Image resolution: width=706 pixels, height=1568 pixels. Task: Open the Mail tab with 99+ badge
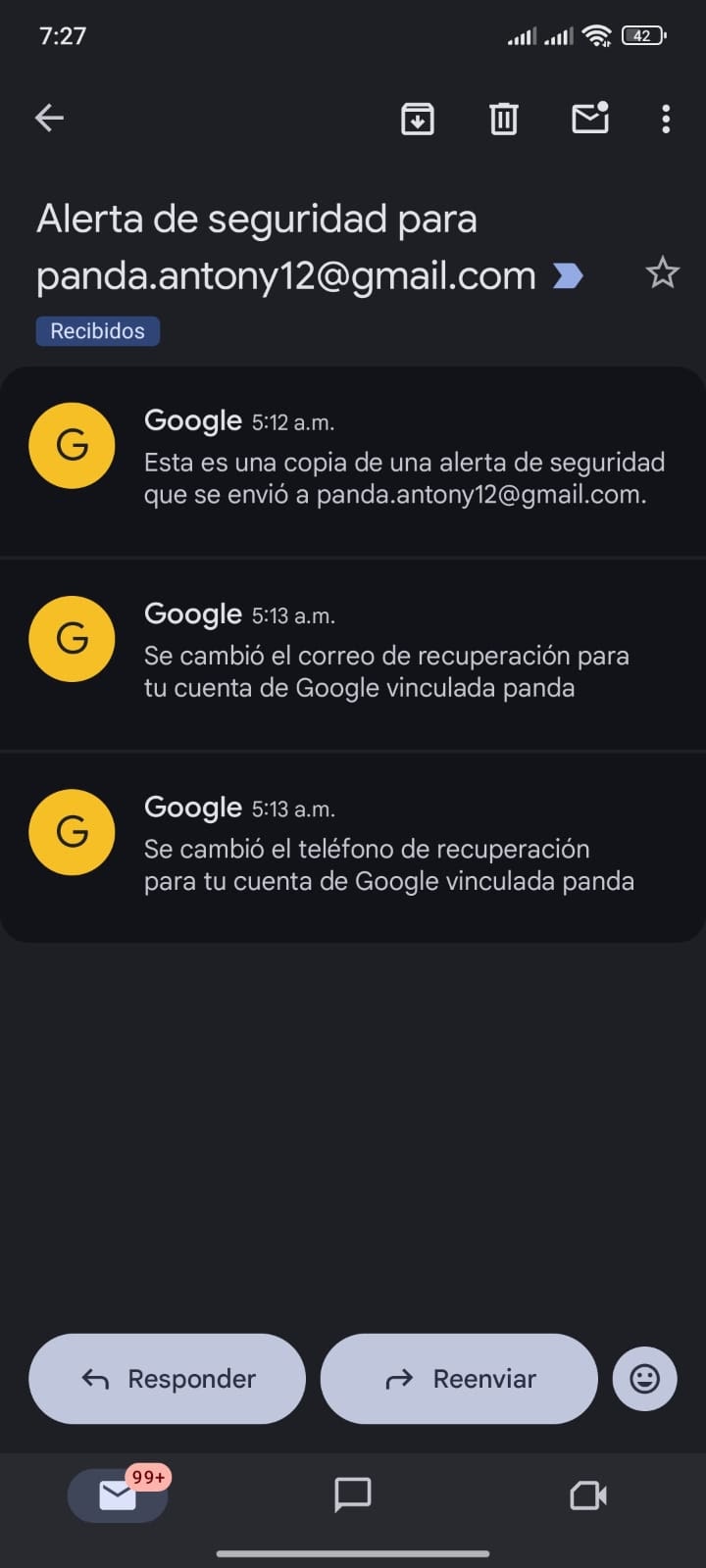118,1495
